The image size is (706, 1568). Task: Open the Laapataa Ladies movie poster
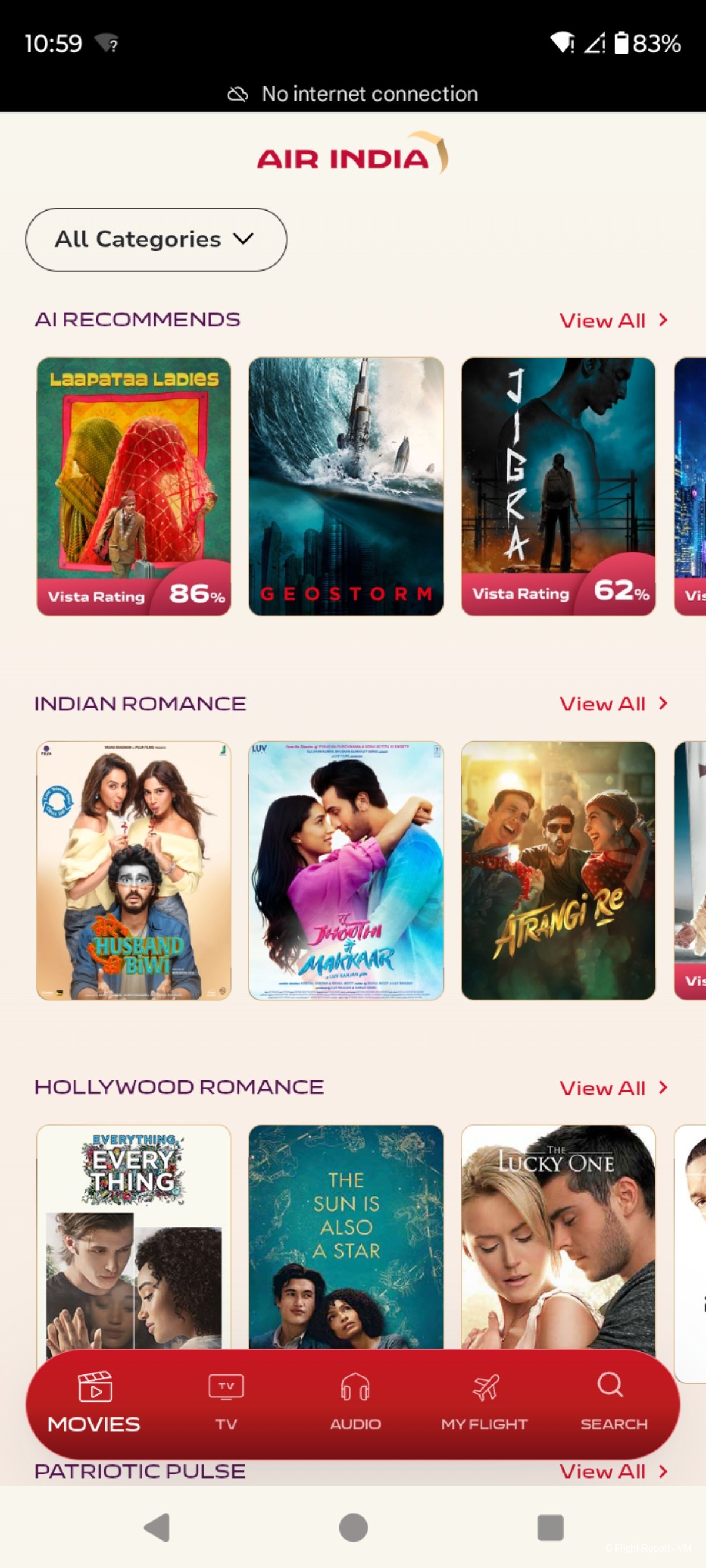coord(134,486)
